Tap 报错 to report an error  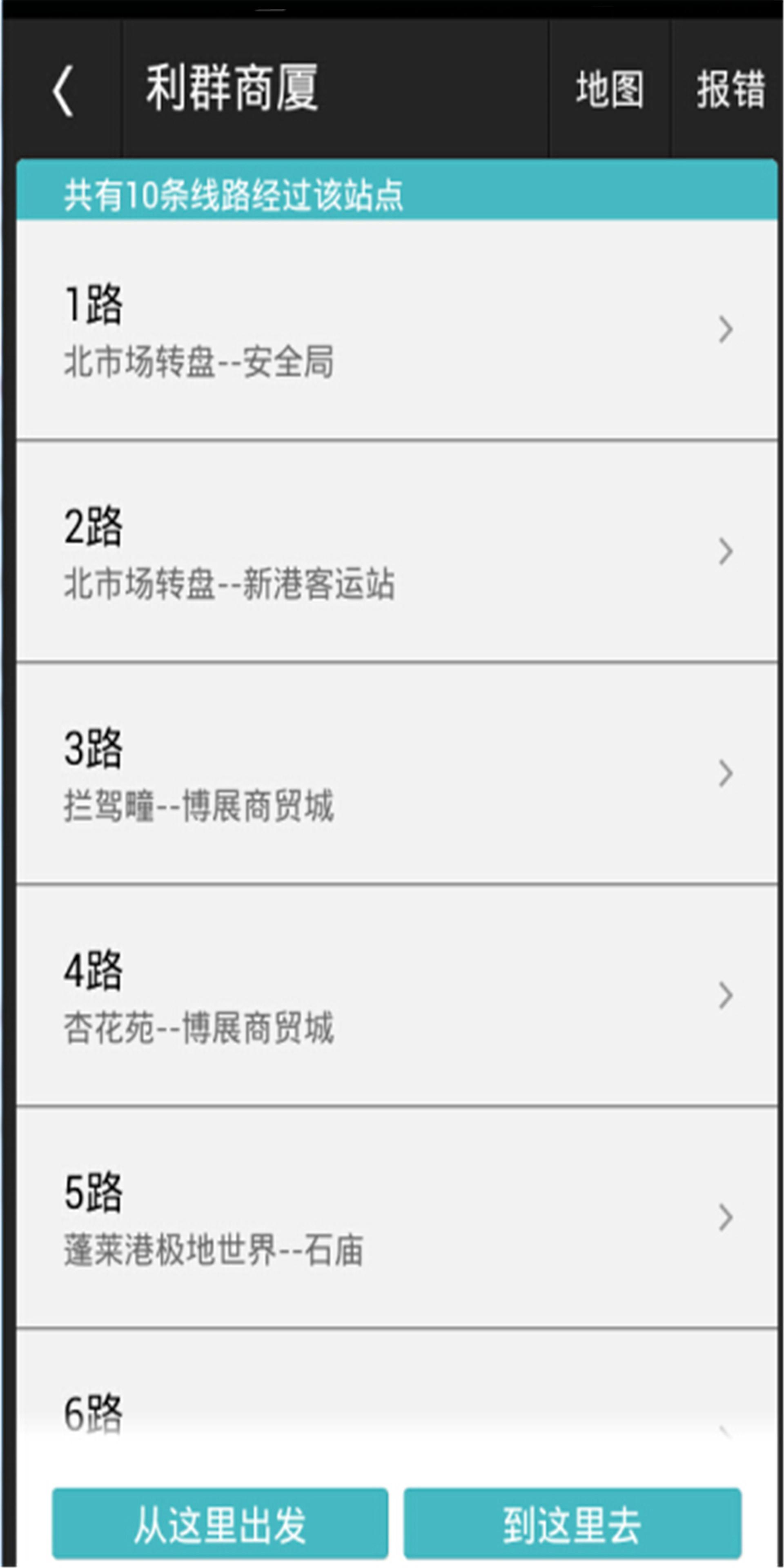click(x=729, y=89)
